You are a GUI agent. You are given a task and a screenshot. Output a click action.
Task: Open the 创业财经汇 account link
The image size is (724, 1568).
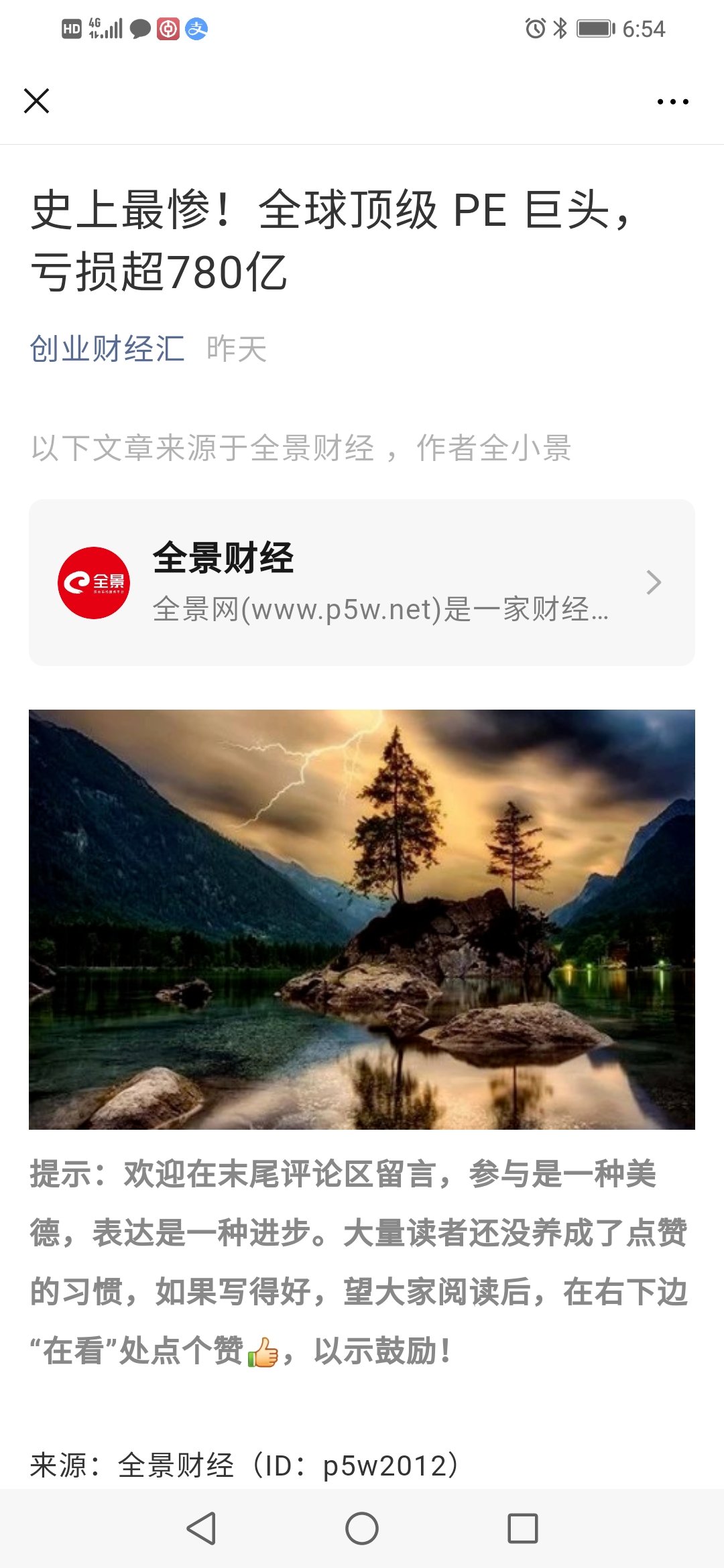(x=107, y=349)
